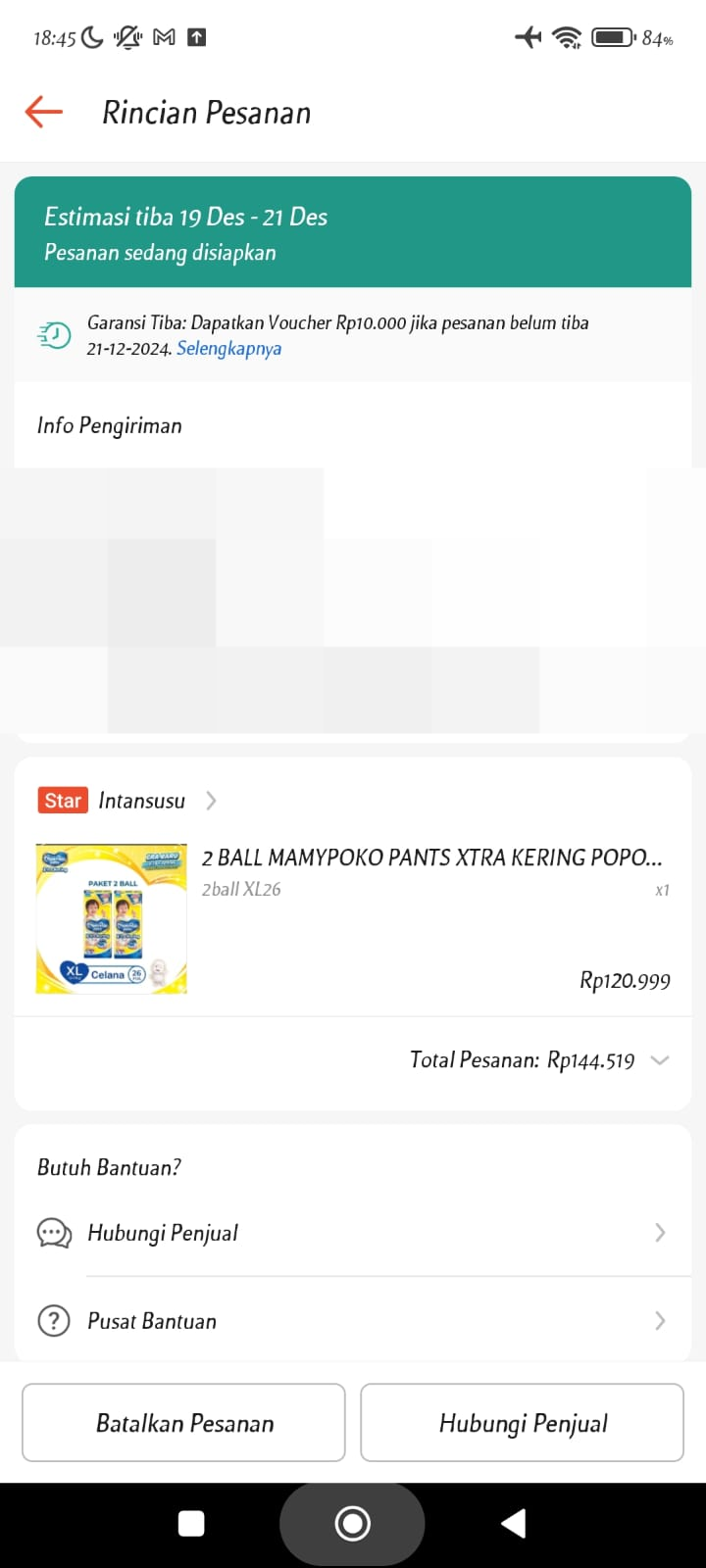
Task: Open the system recent apps view
Action: coord(191,1523)
